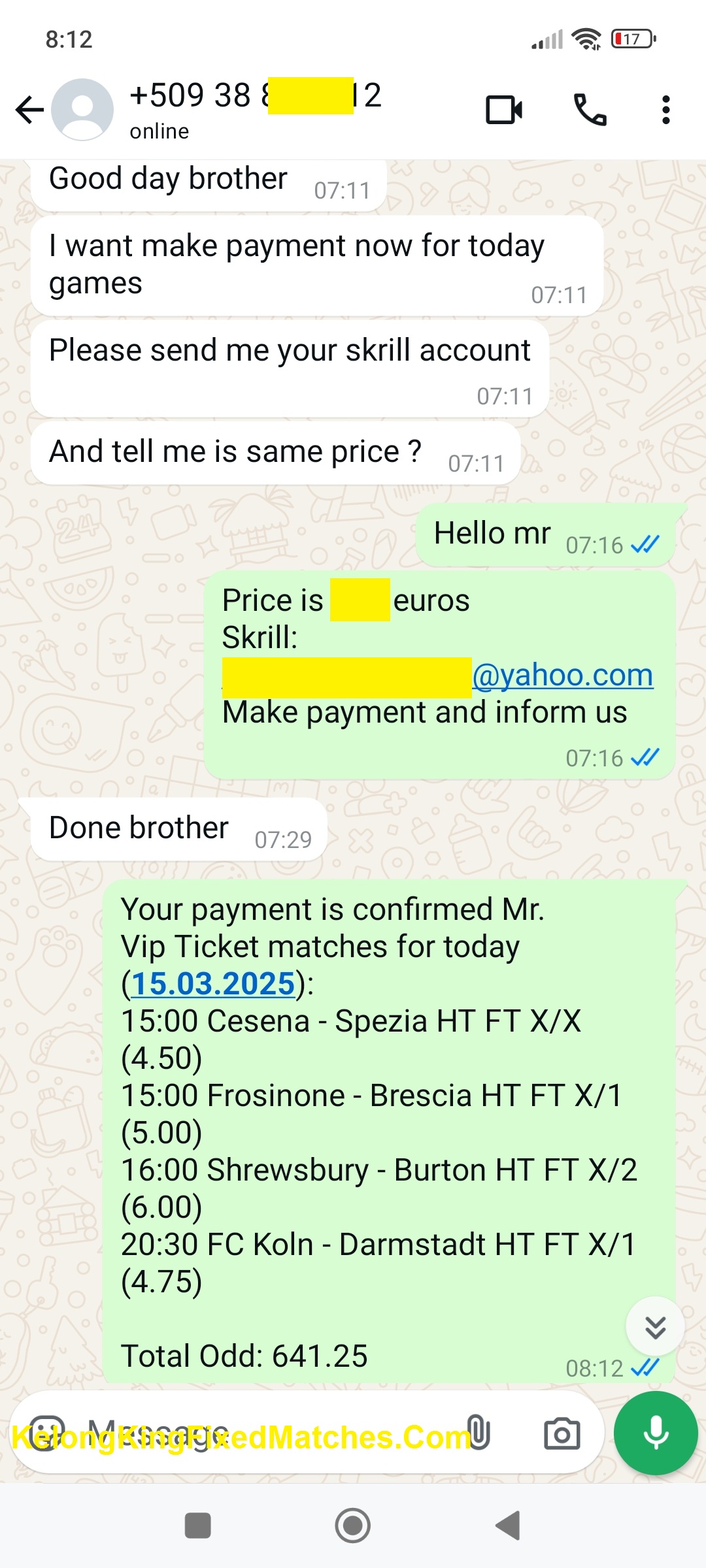Open the camera from the chat bar

562,1433
